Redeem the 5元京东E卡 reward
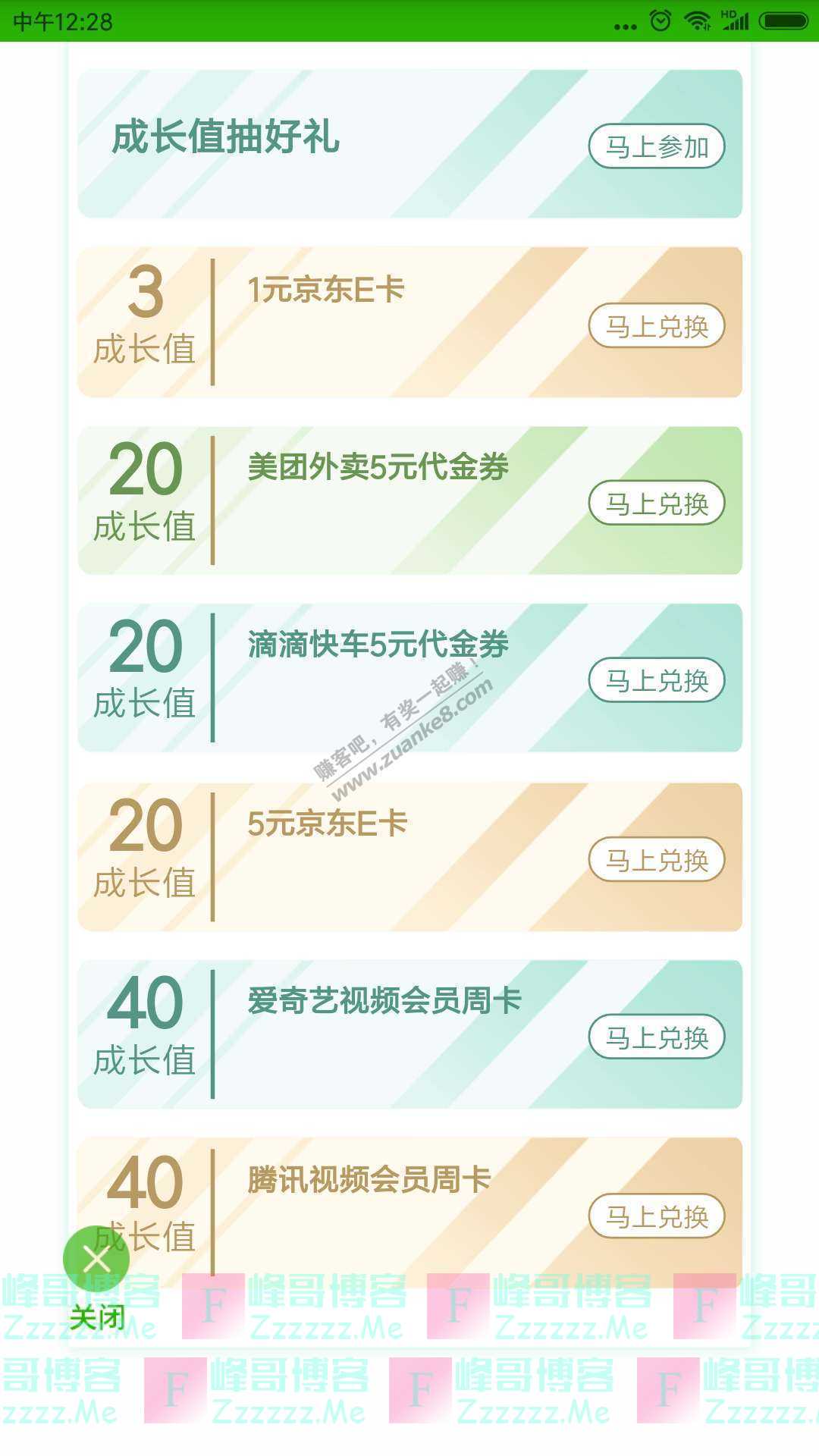Screen dimensions: 819x1456 coord(656,860)
